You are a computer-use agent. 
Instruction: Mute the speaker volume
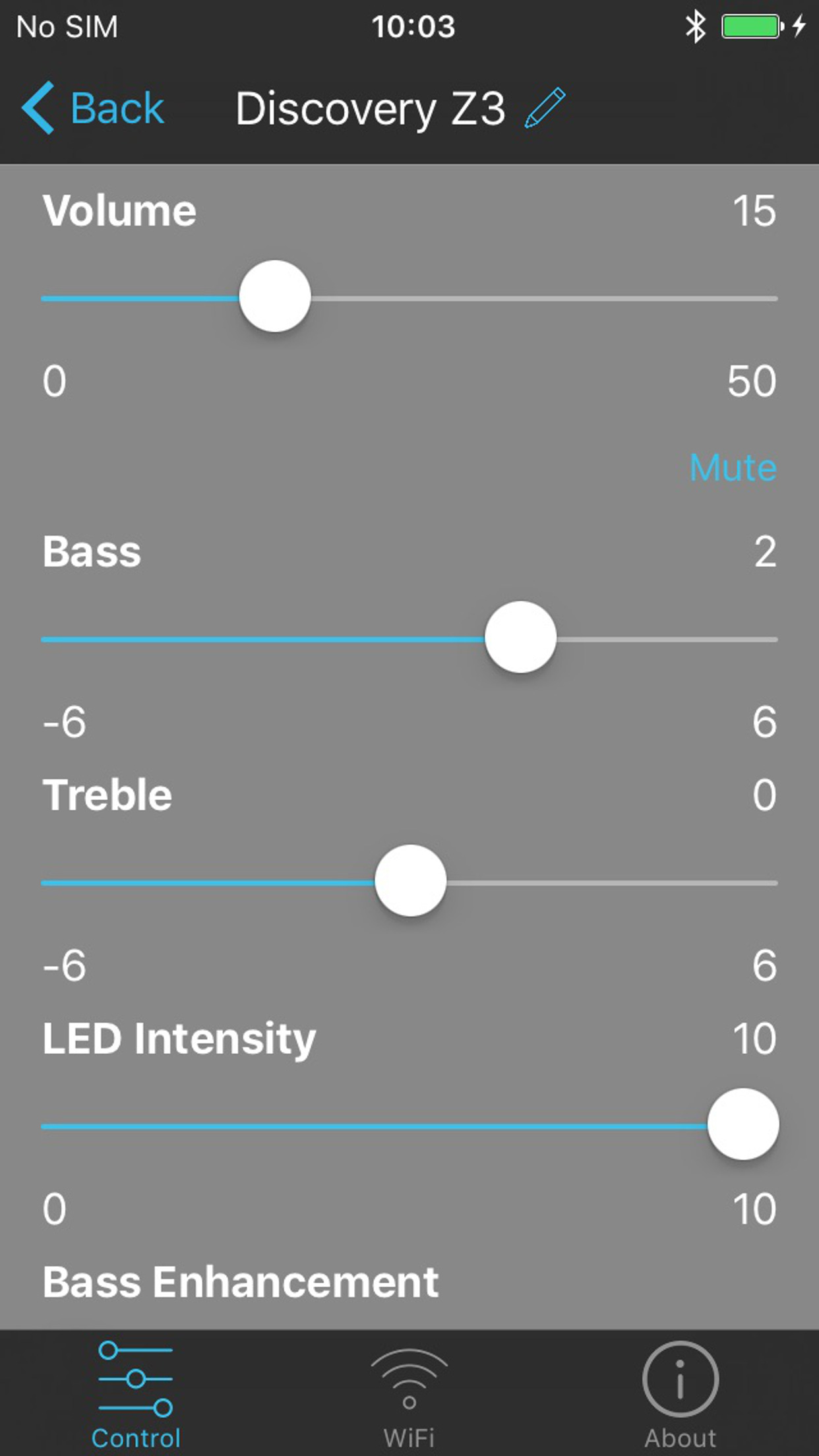point(733,468)
